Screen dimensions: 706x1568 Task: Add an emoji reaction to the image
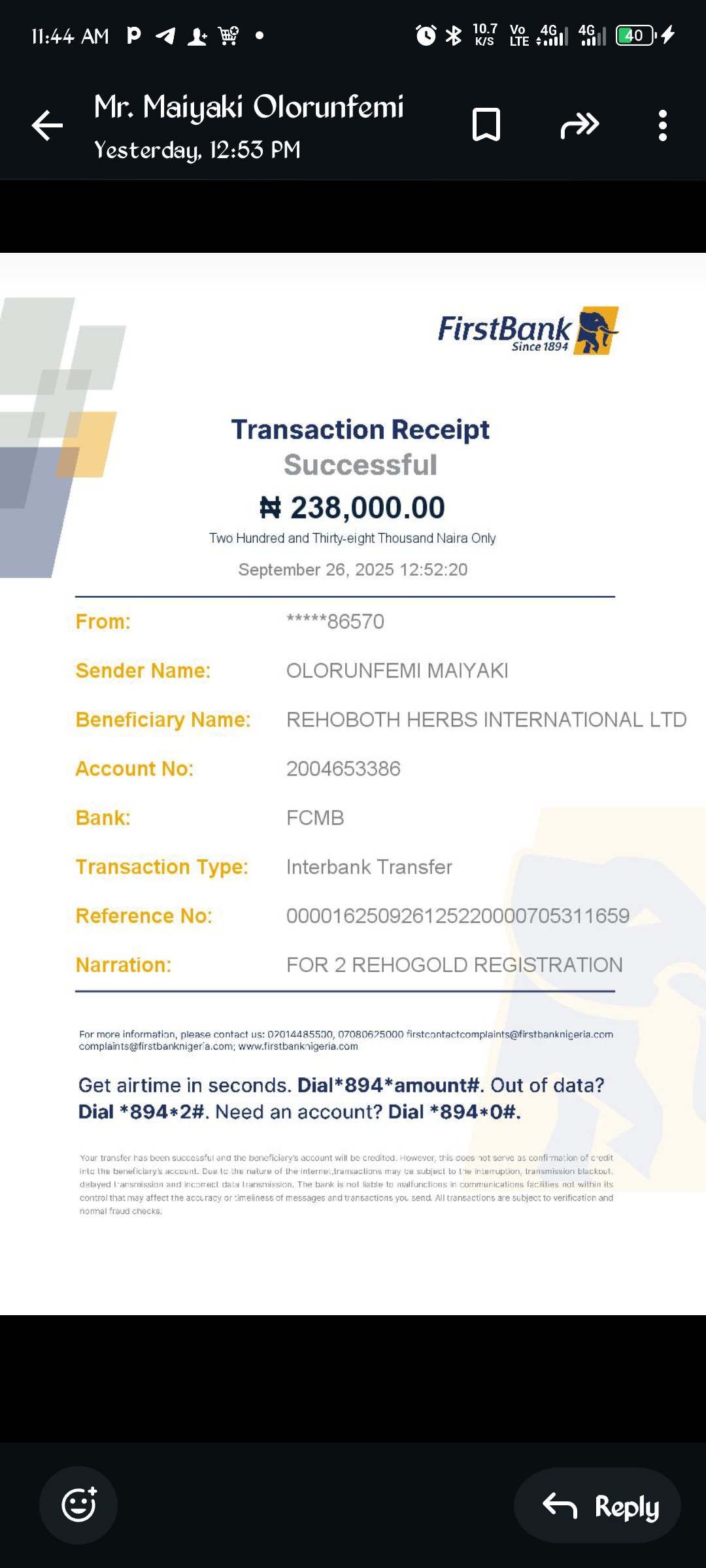pyautogui.click(x=78, y=1505)
